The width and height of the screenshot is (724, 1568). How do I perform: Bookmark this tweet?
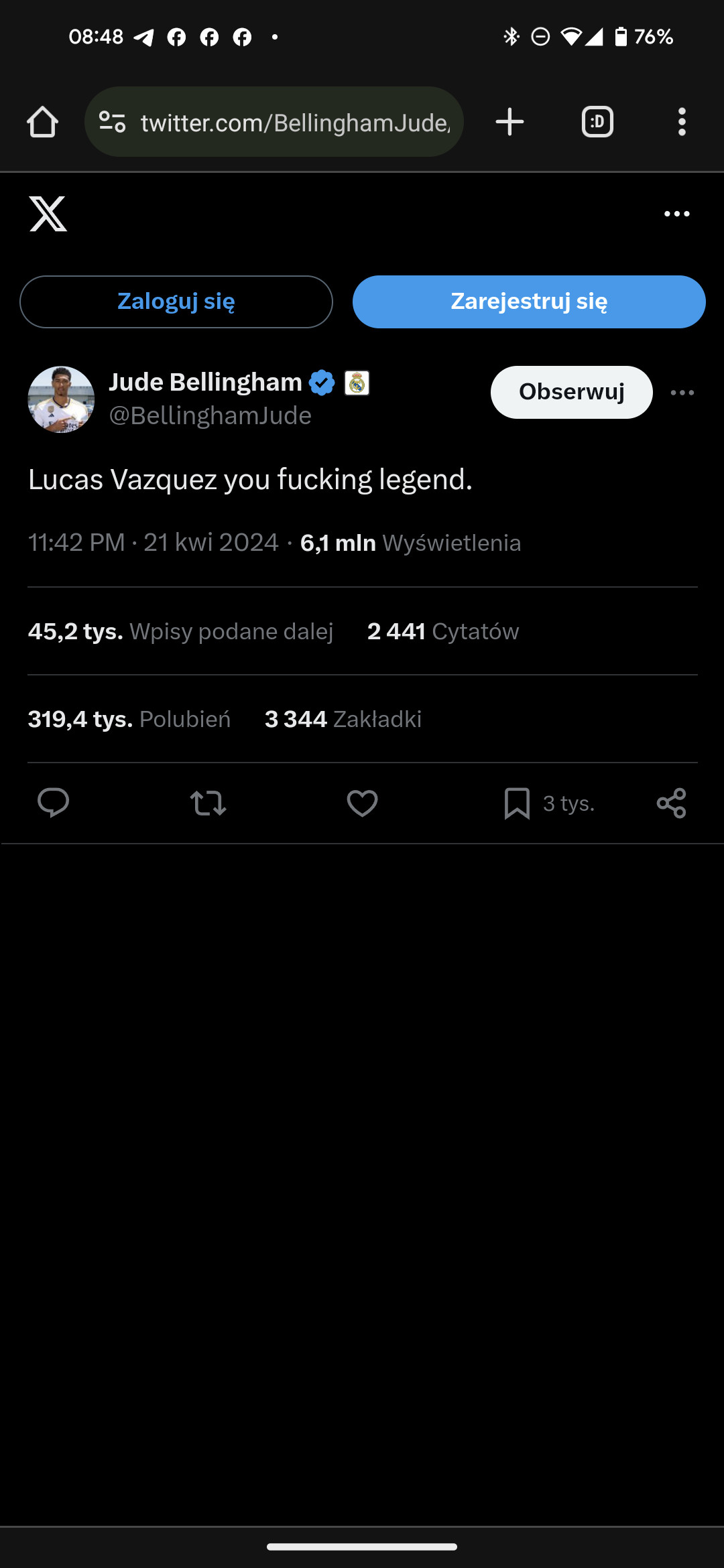[517, 803]
